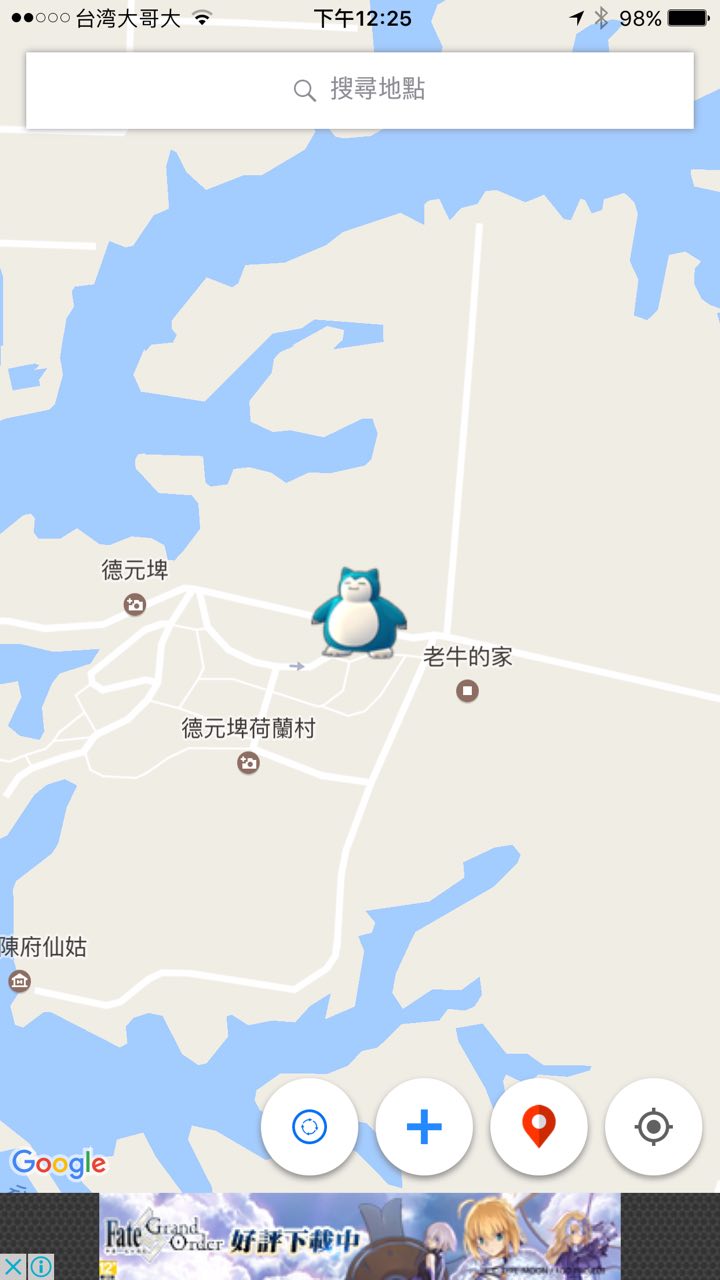Tap the blue circular scan button
This screenshot has height=1280, width=720.
click(x=309, y=1127)
